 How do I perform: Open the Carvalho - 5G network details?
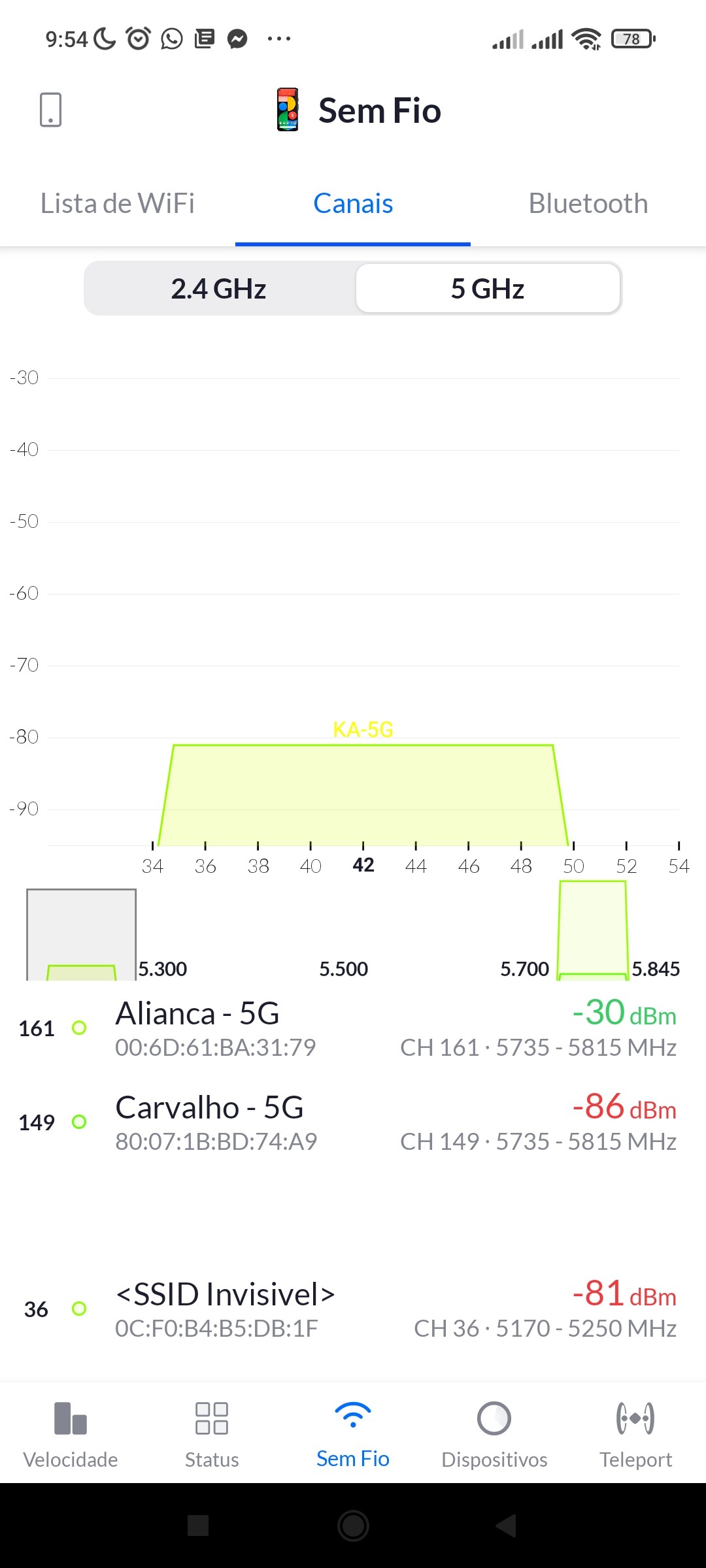point(353,1124)
